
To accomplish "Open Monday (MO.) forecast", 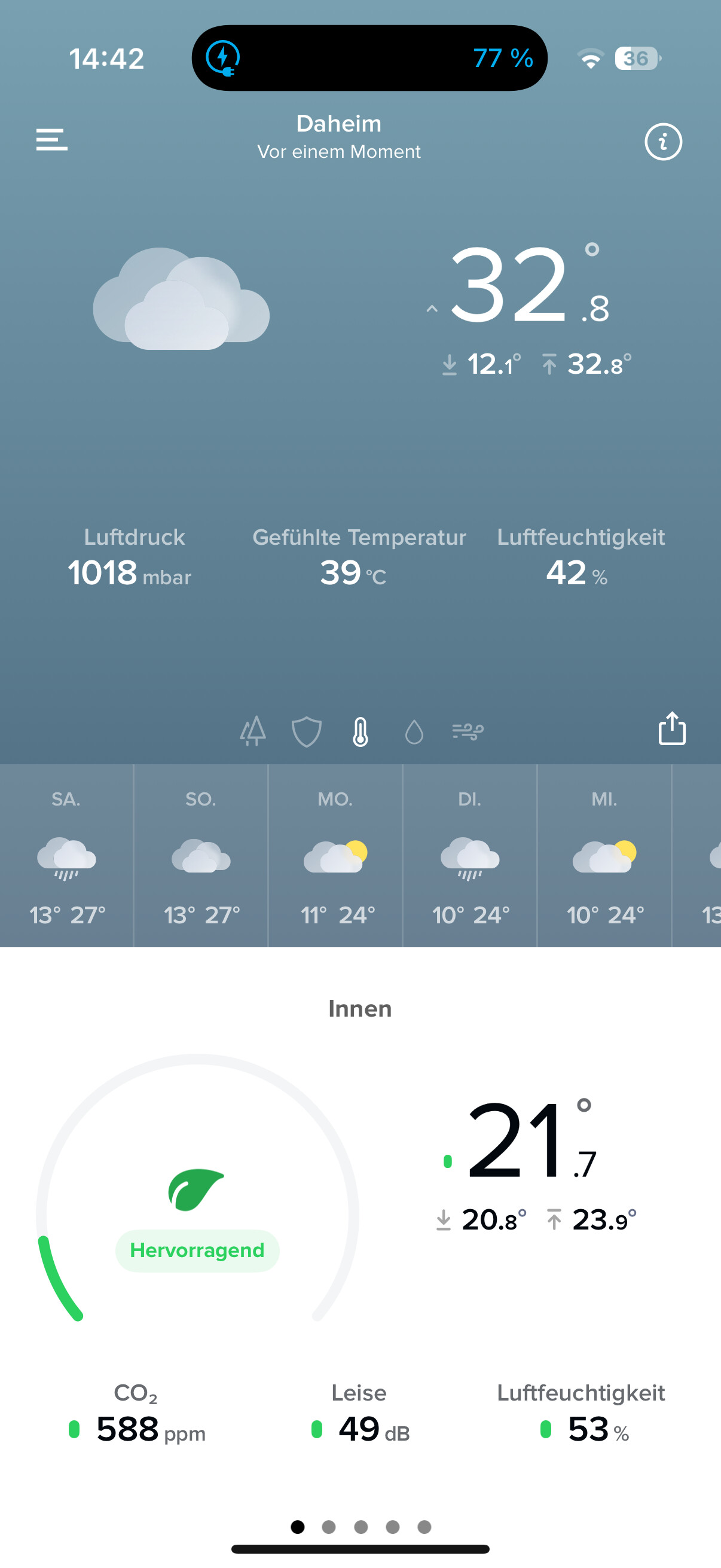I will (336, 856).
